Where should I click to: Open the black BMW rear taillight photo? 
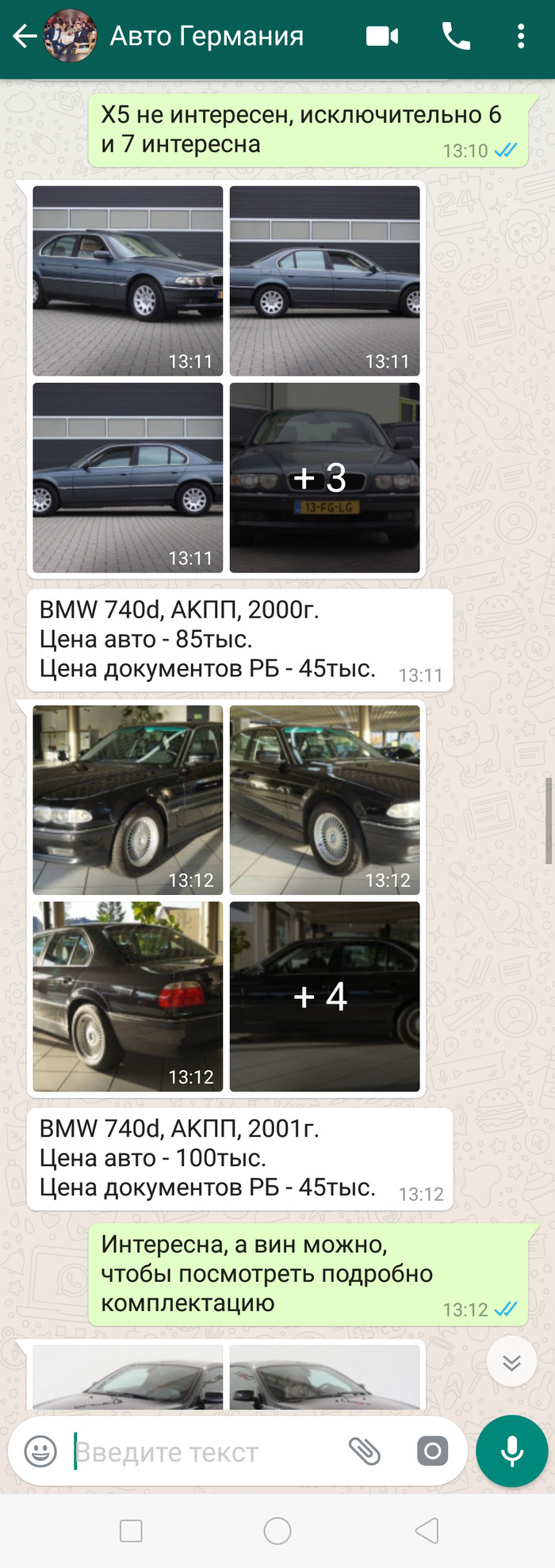tap(128, 996)
